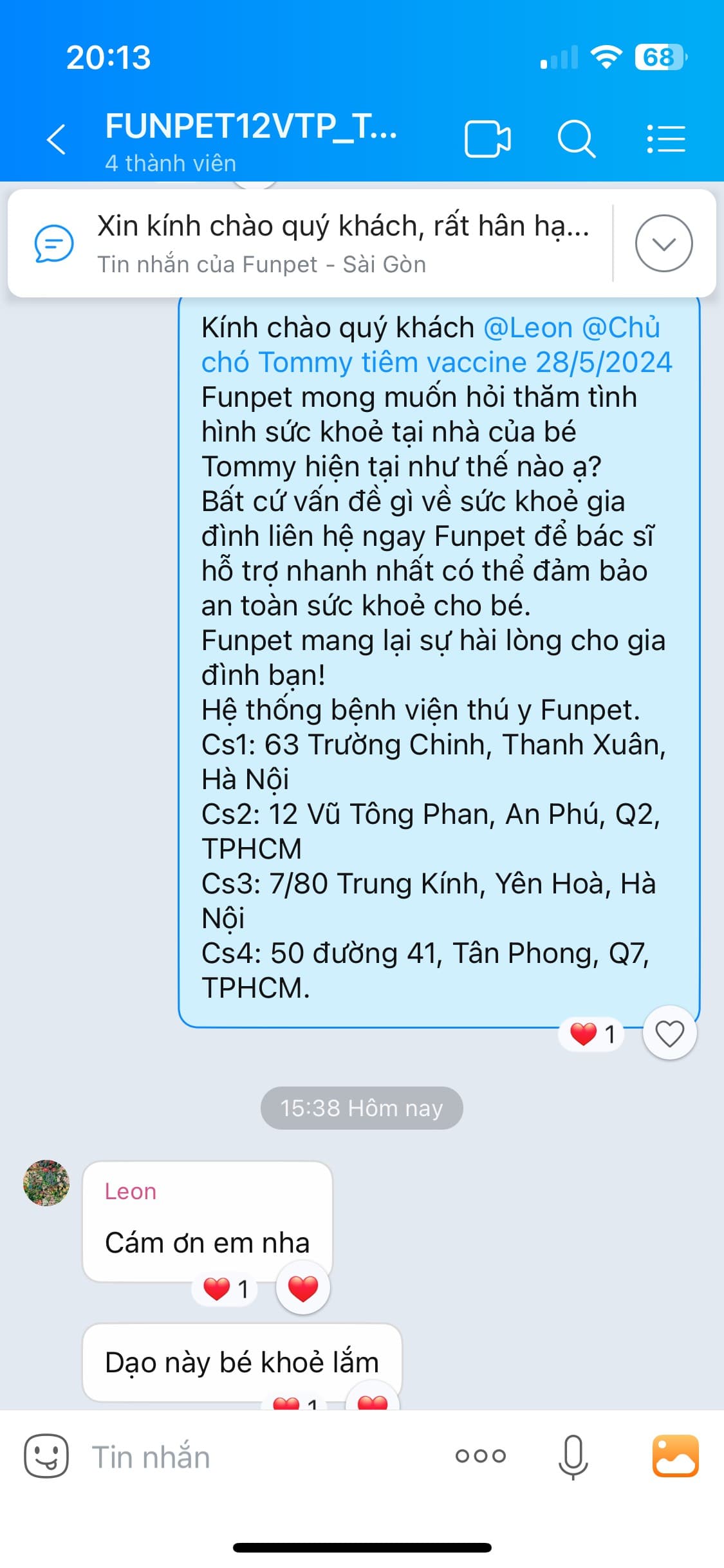Focus the "Tin nhắn" message field
Screen dimensions: 724x1568
point(257,1457)
